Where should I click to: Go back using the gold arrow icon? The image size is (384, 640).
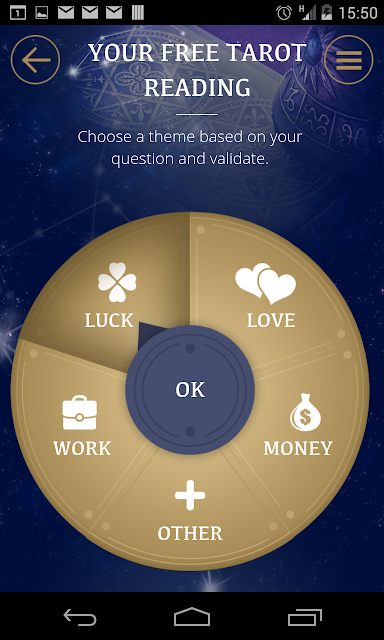click(36, 60)
